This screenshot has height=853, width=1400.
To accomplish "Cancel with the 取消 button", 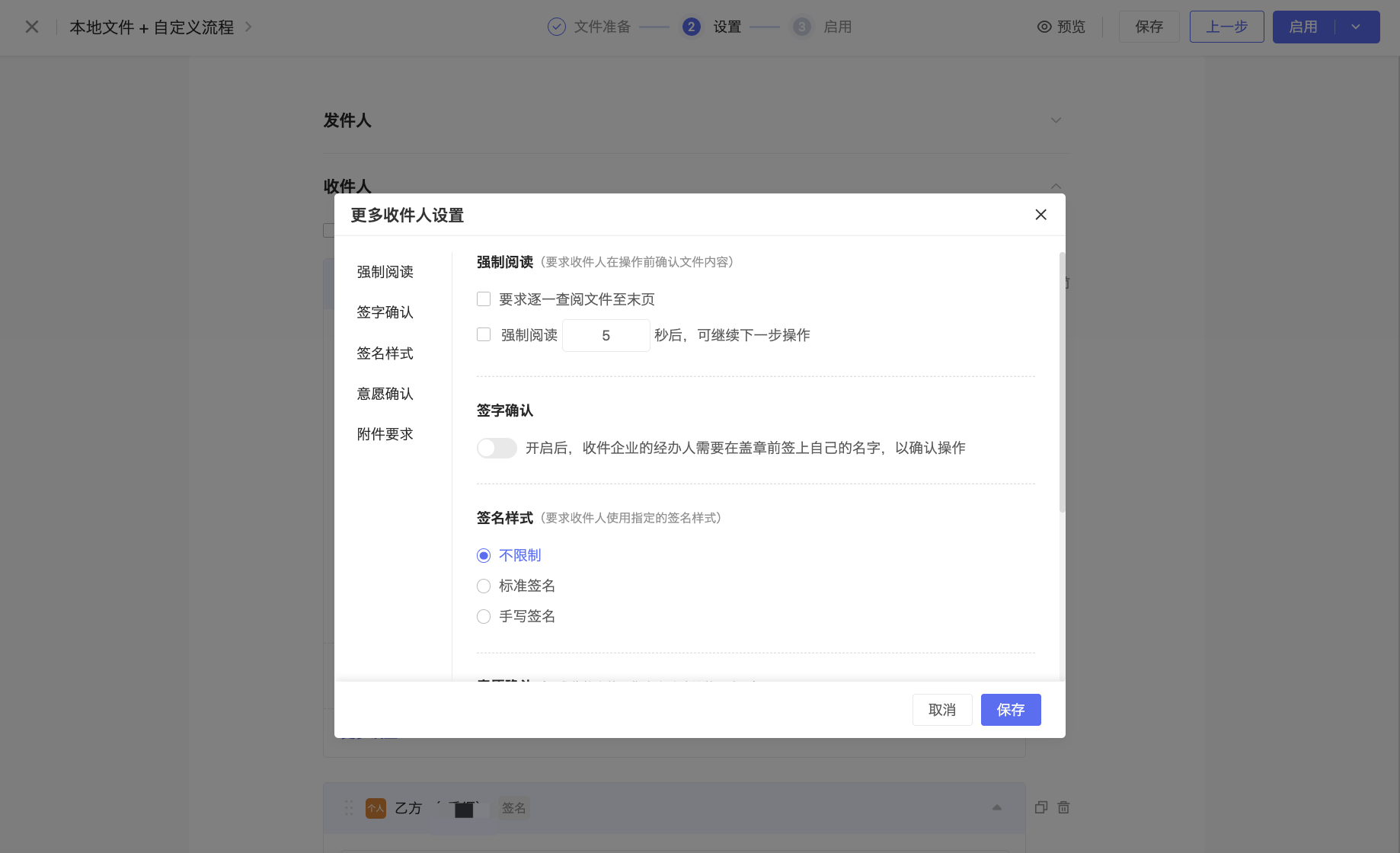I will [x=942, y=710].
